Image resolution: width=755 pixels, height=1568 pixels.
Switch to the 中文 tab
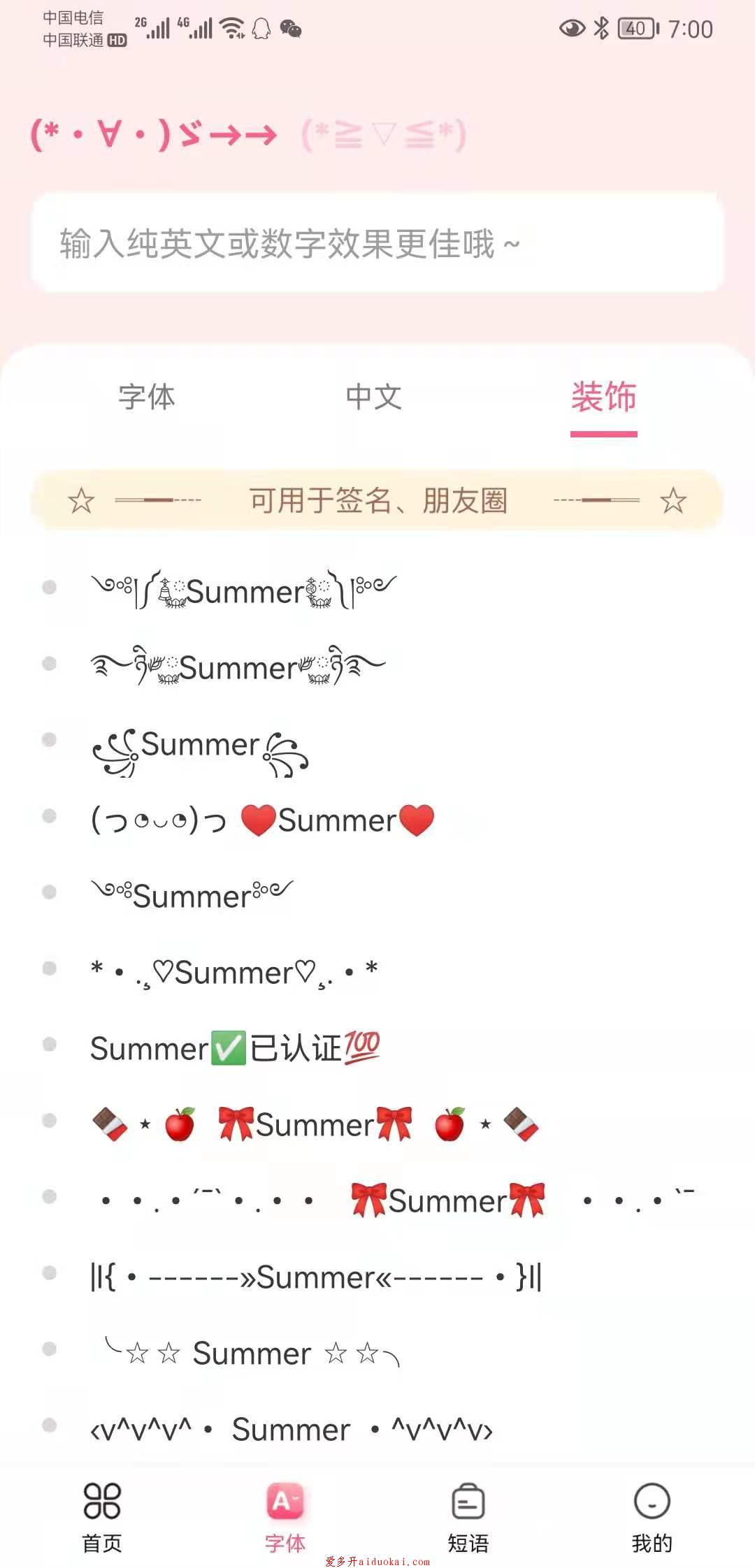click(374, 397)
